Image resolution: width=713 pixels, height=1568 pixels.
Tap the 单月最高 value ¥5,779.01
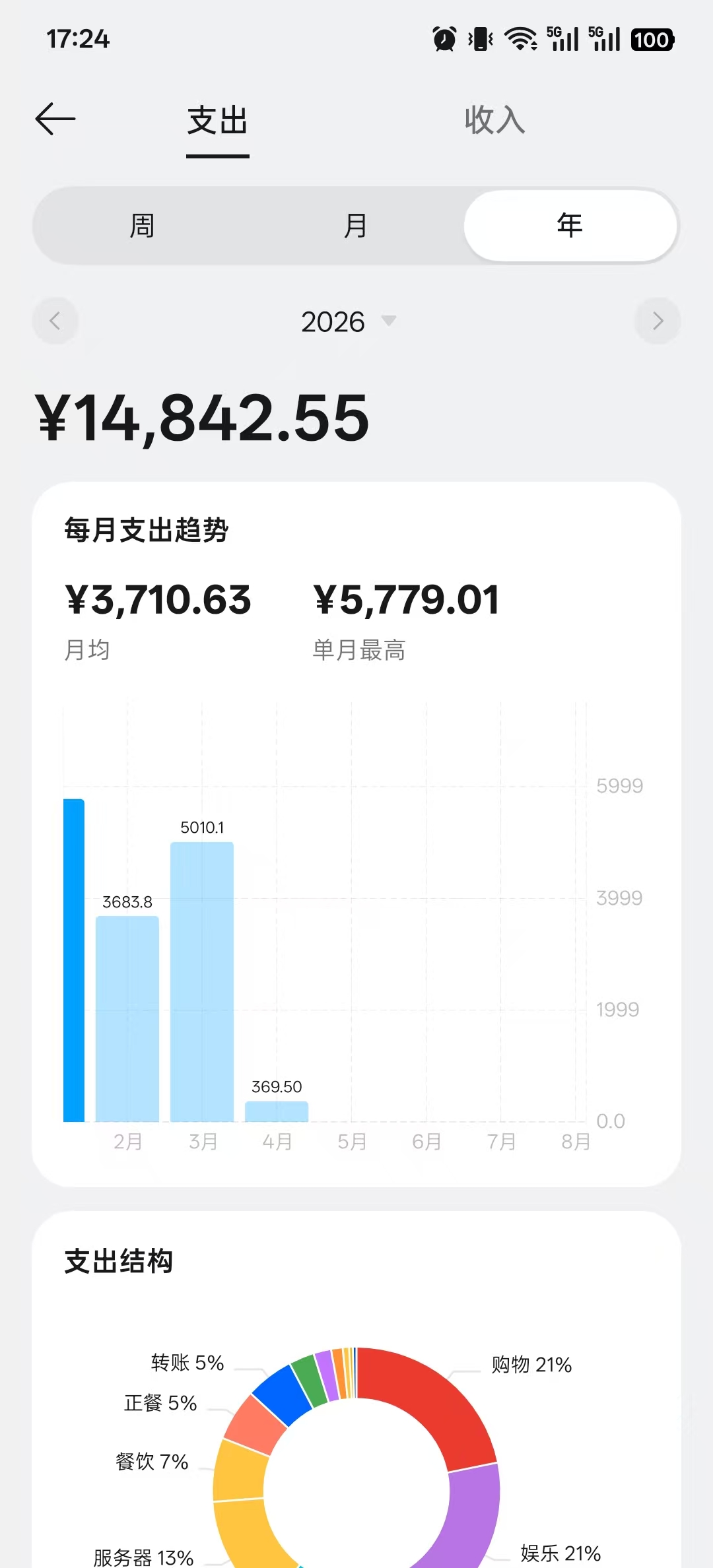coord(407,599)
